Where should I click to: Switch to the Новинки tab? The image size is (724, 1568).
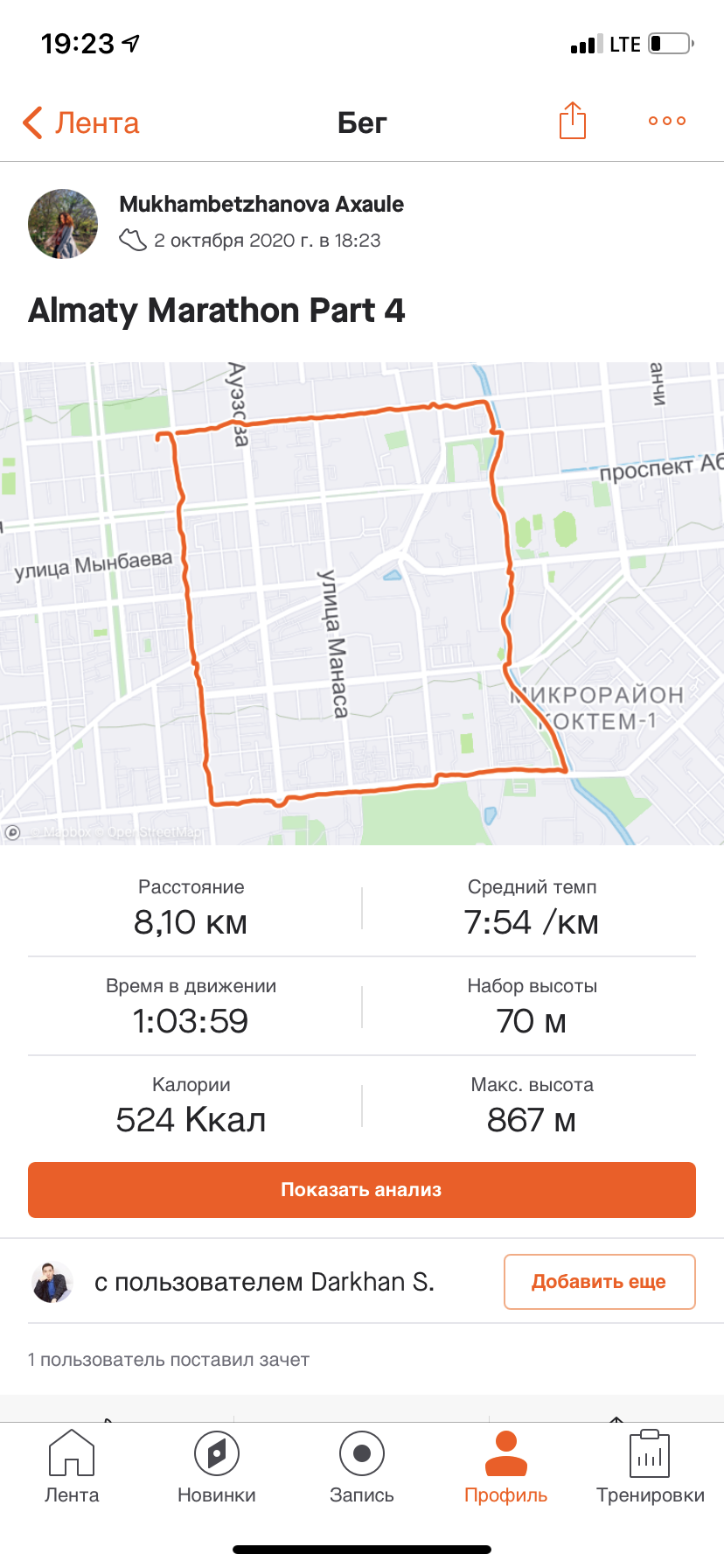pyautogui.click(x=217, y=1466)
